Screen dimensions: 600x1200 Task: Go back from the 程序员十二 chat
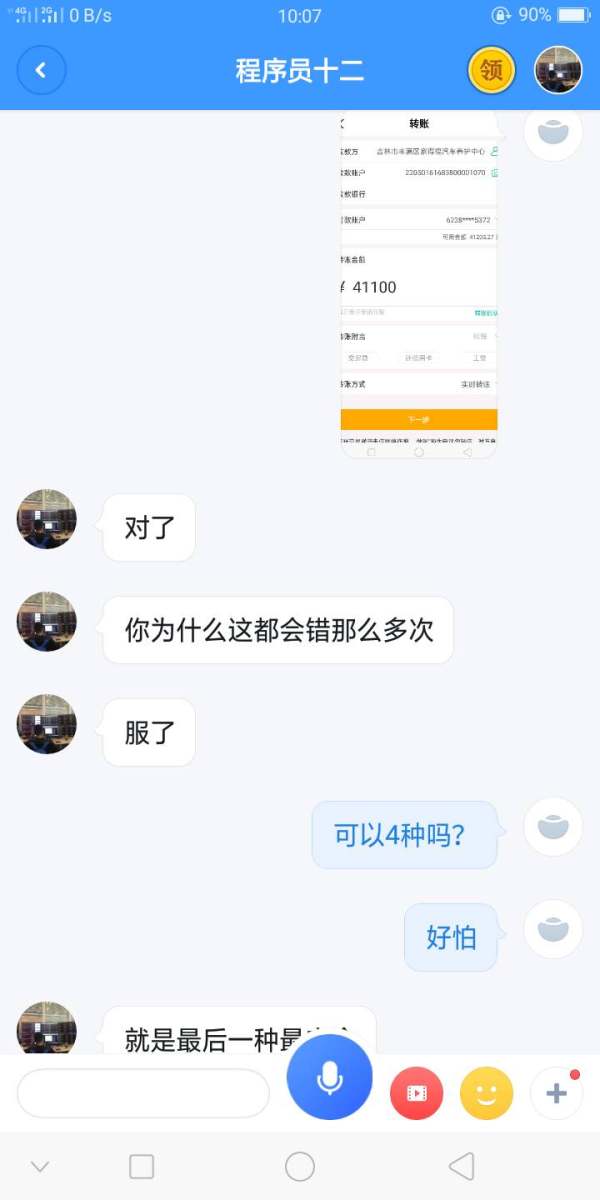(41, 71)
